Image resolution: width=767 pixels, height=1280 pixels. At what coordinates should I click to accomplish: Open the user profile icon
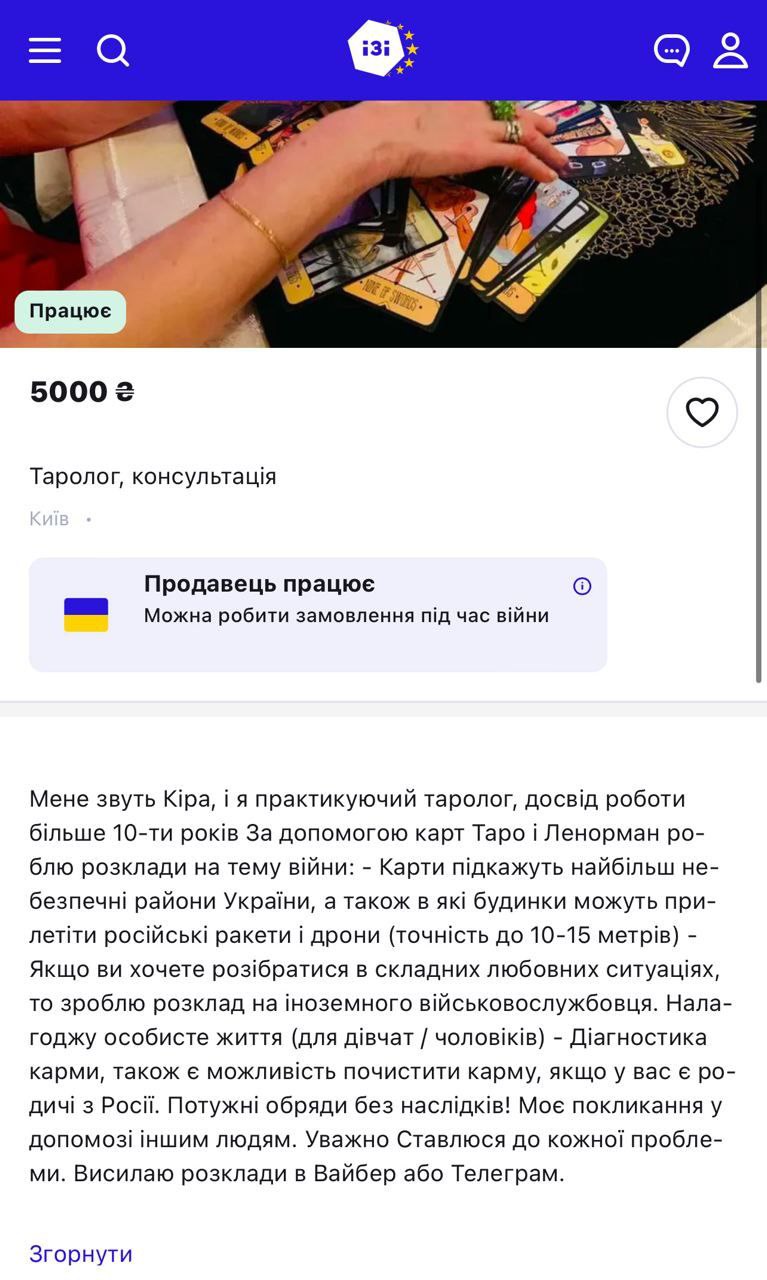(x=730, y=50)
